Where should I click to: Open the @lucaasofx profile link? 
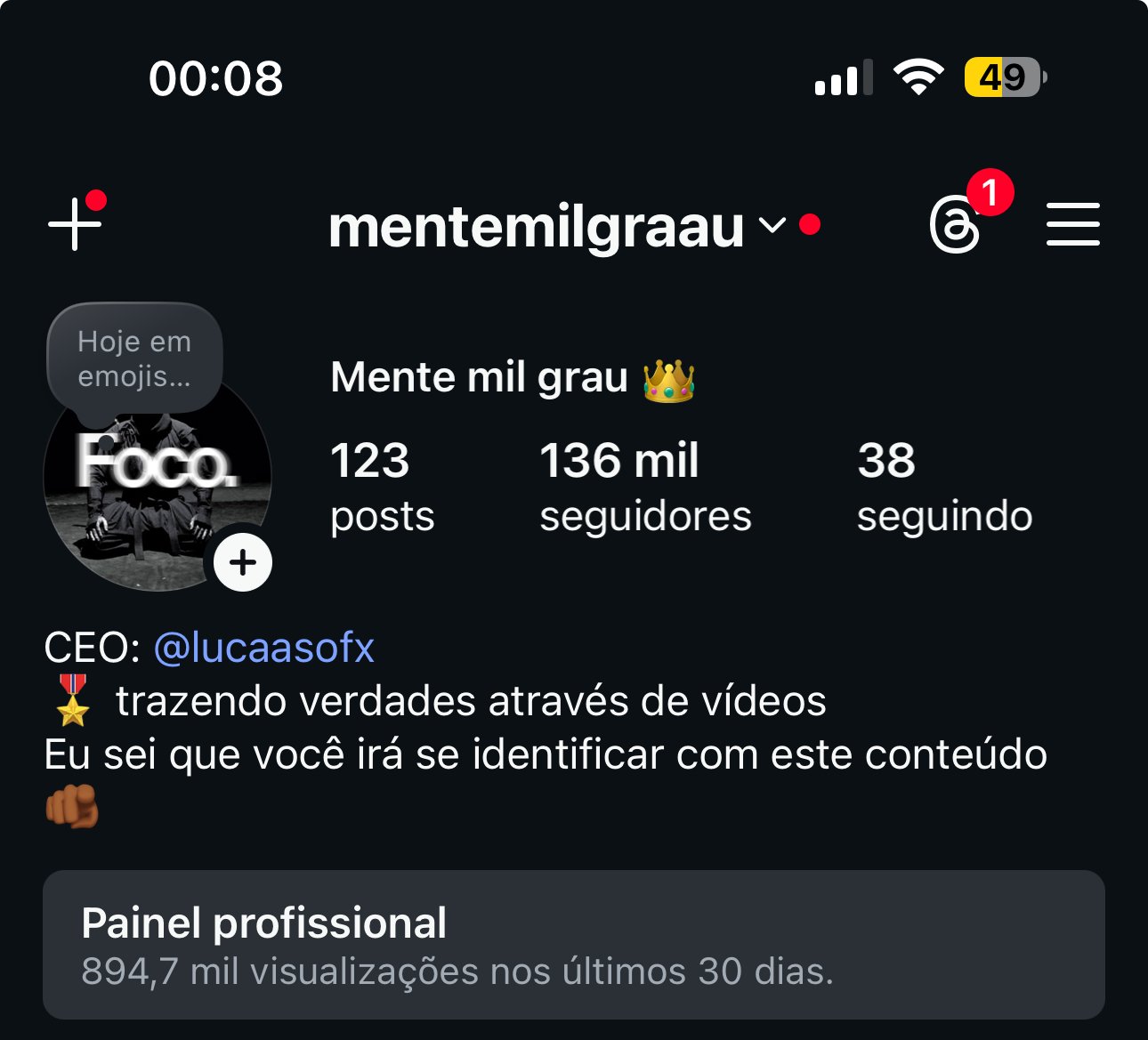click(x=263, y=648)
